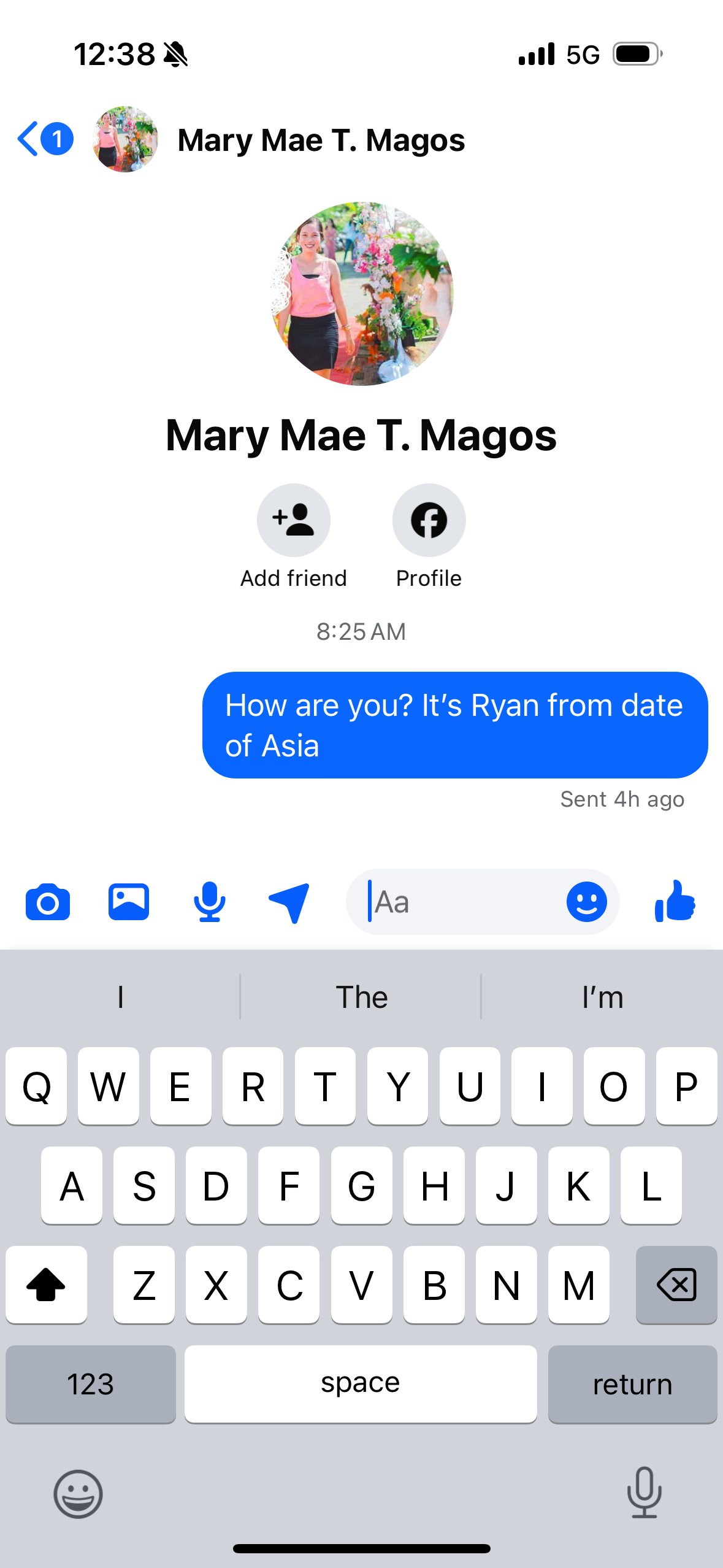The width and height of the screenshot is (723, 1568).
Task: Share location with the arrow icon
Action: click(x=289, y=902)
